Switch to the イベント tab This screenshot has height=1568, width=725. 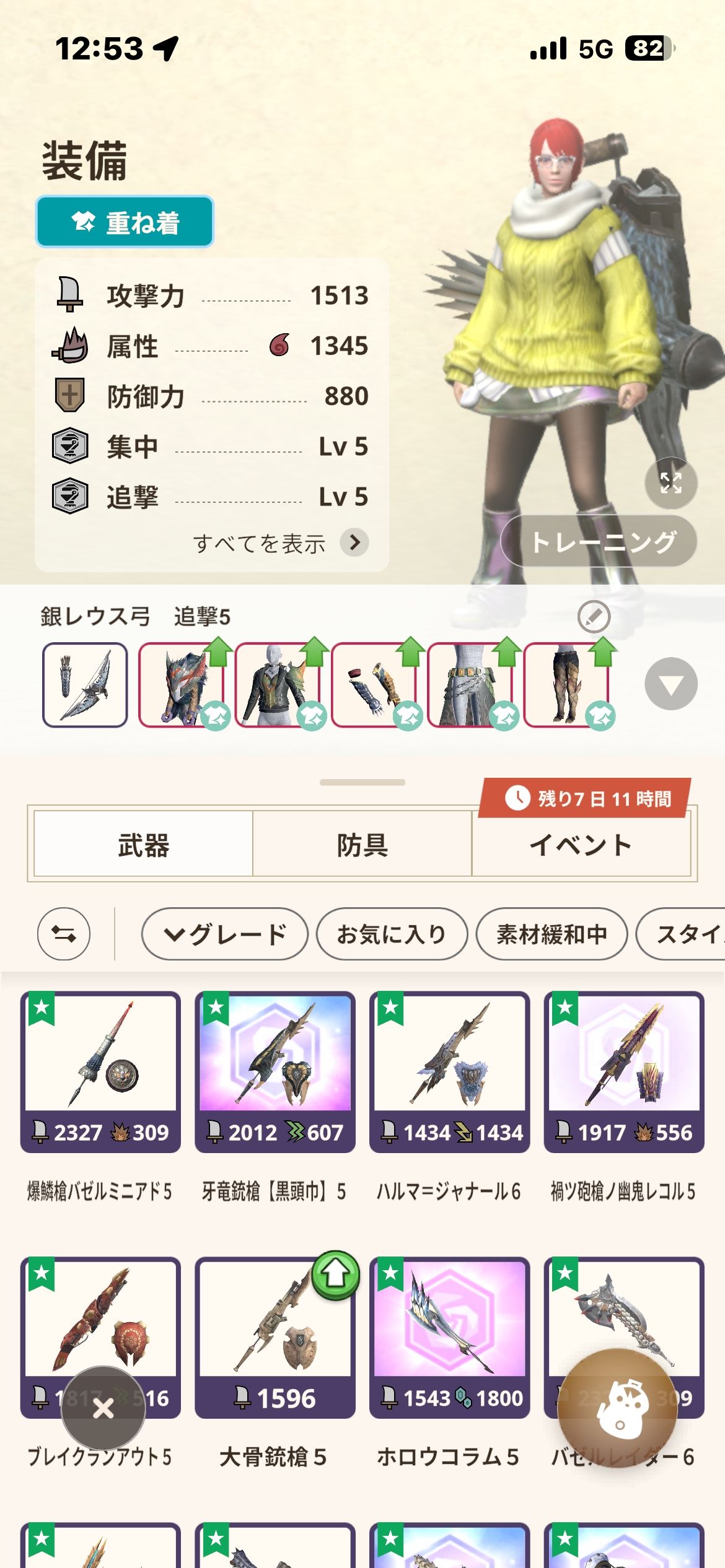[581, 845]
